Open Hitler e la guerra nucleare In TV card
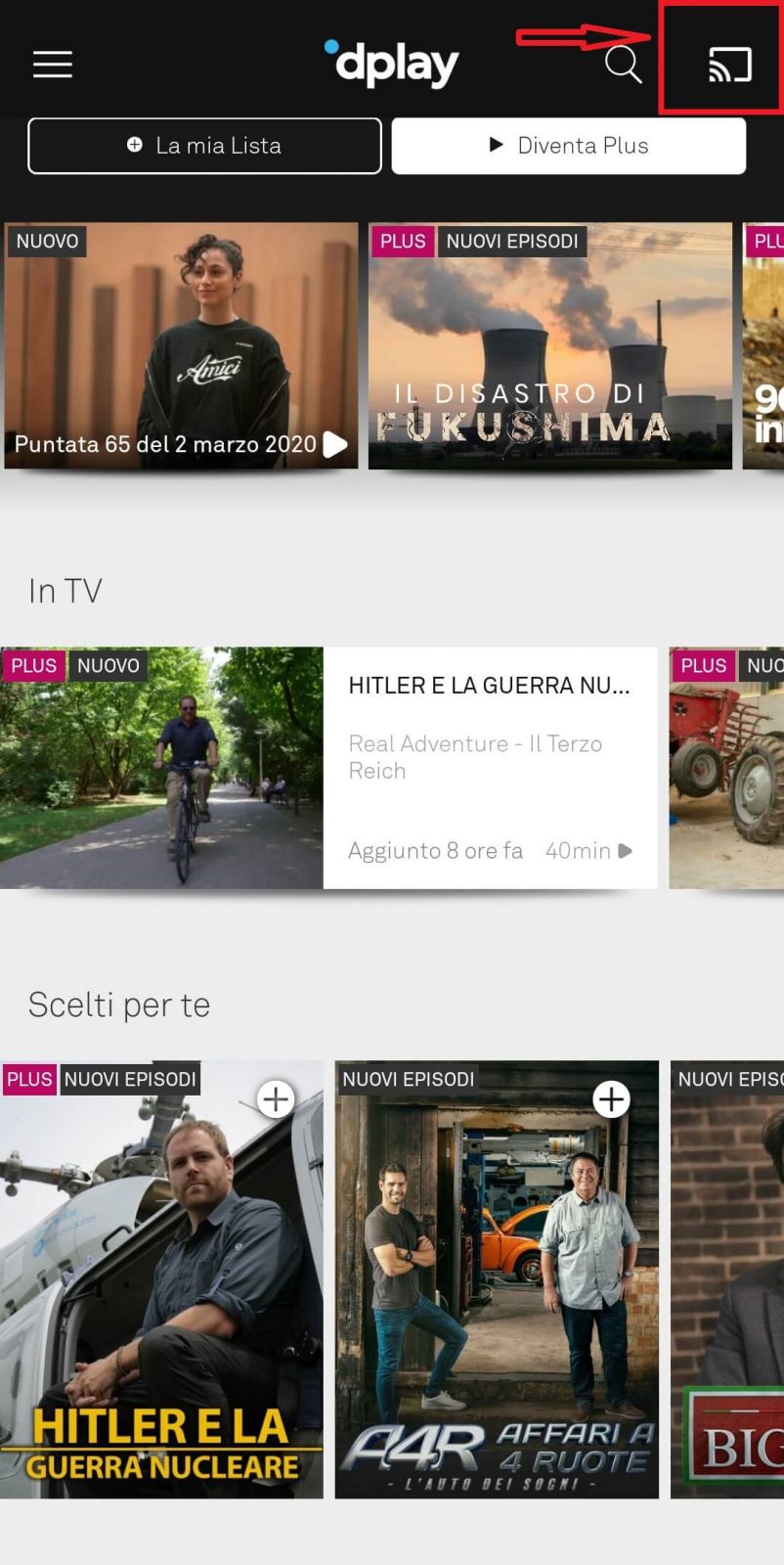 click(328, 768)
